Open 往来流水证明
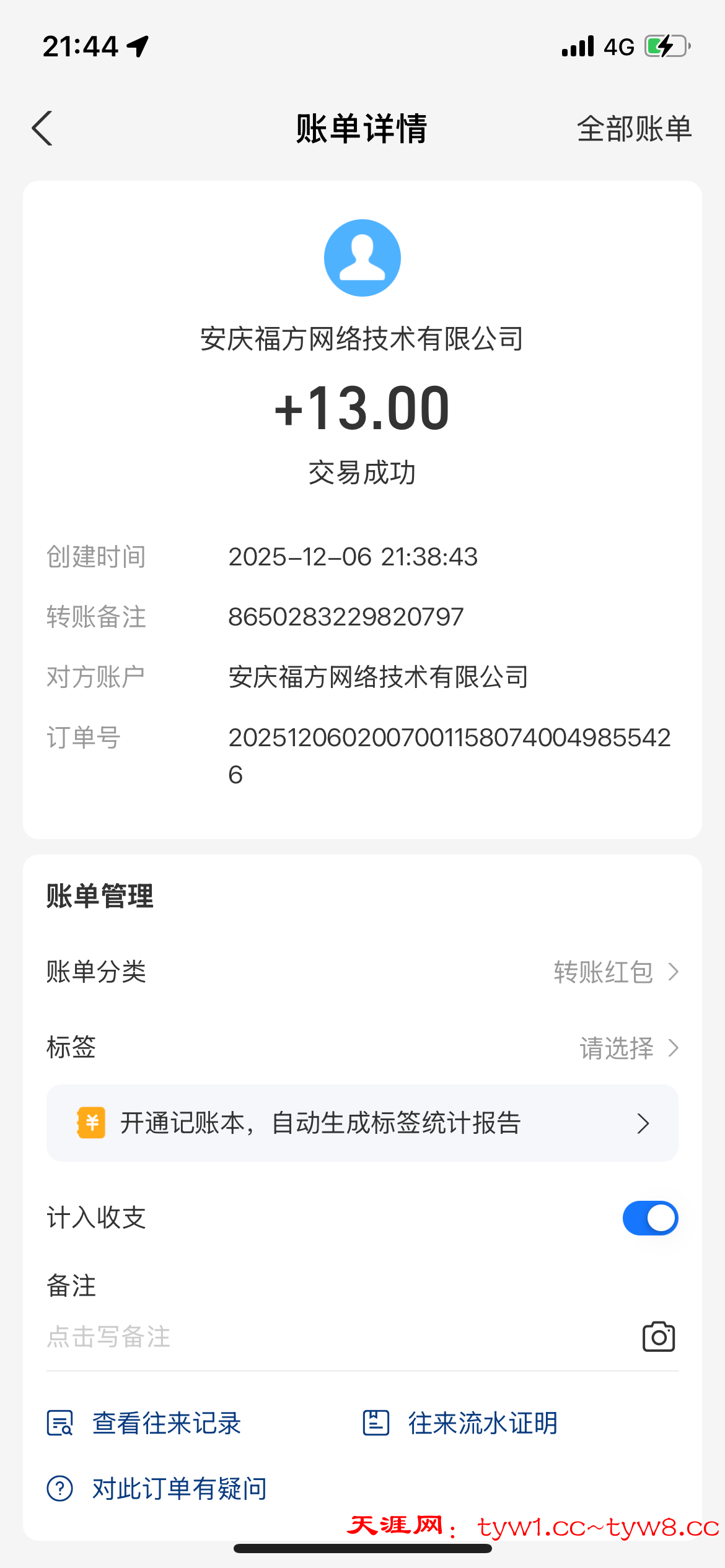 461,1423
